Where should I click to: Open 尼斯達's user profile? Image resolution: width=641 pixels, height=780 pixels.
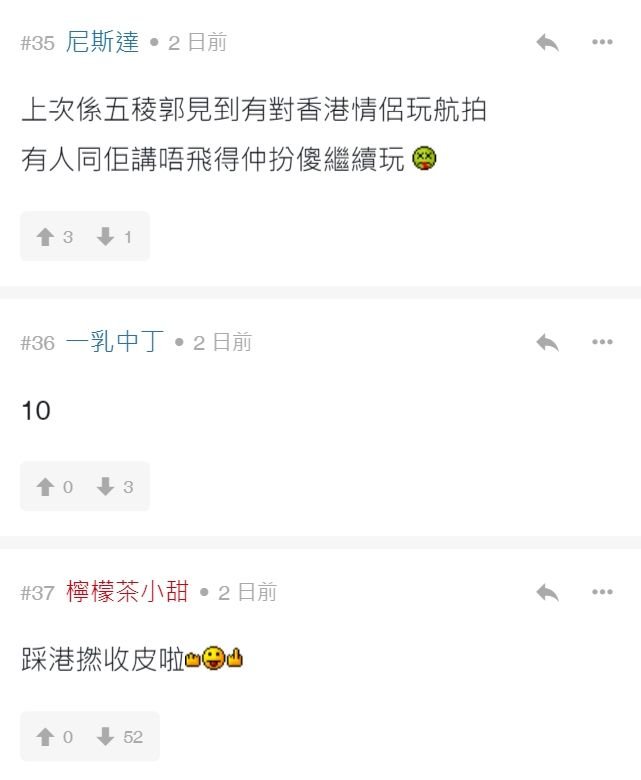tap(102, 42)
